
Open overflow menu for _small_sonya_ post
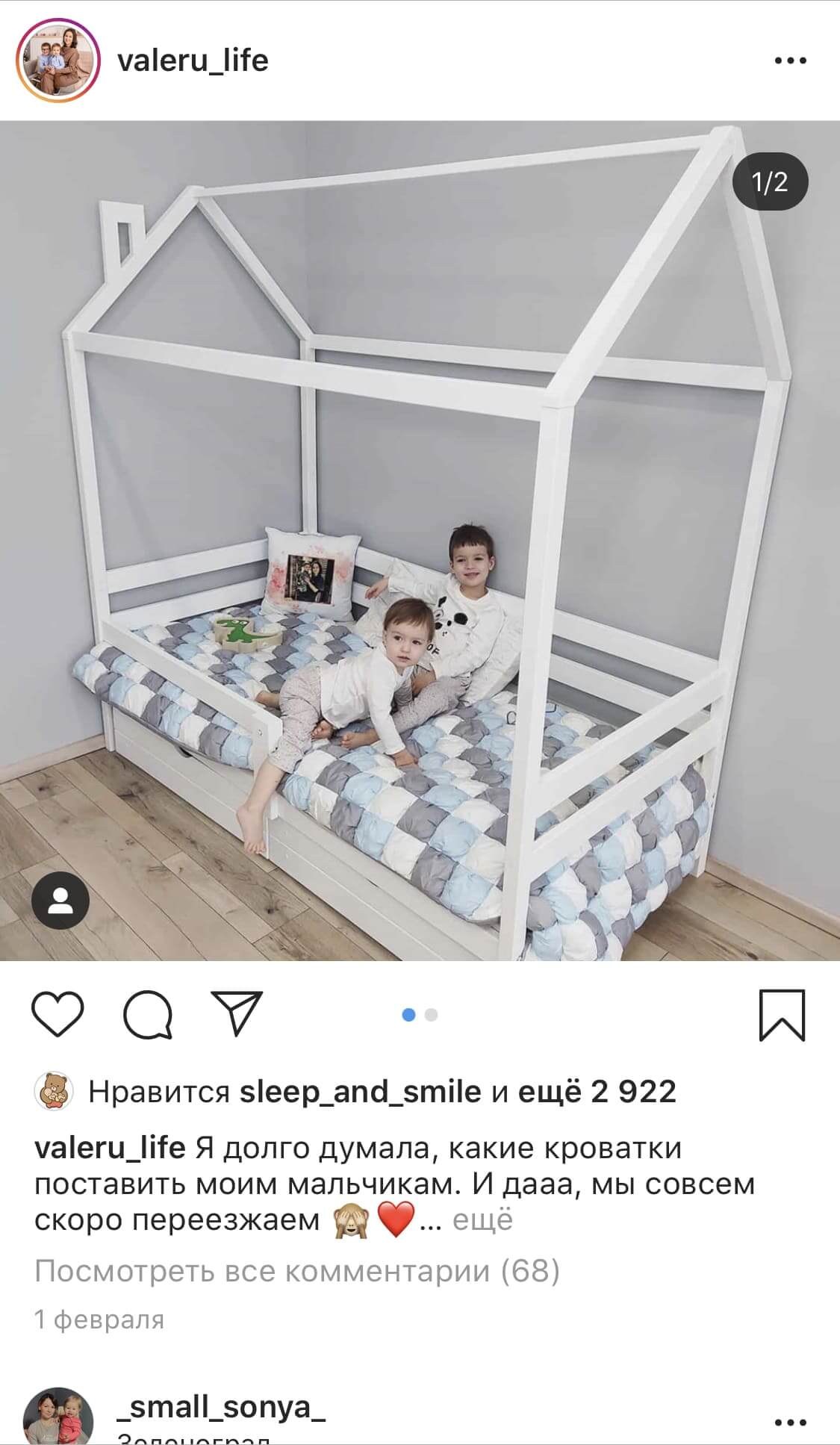[790, 1421]
